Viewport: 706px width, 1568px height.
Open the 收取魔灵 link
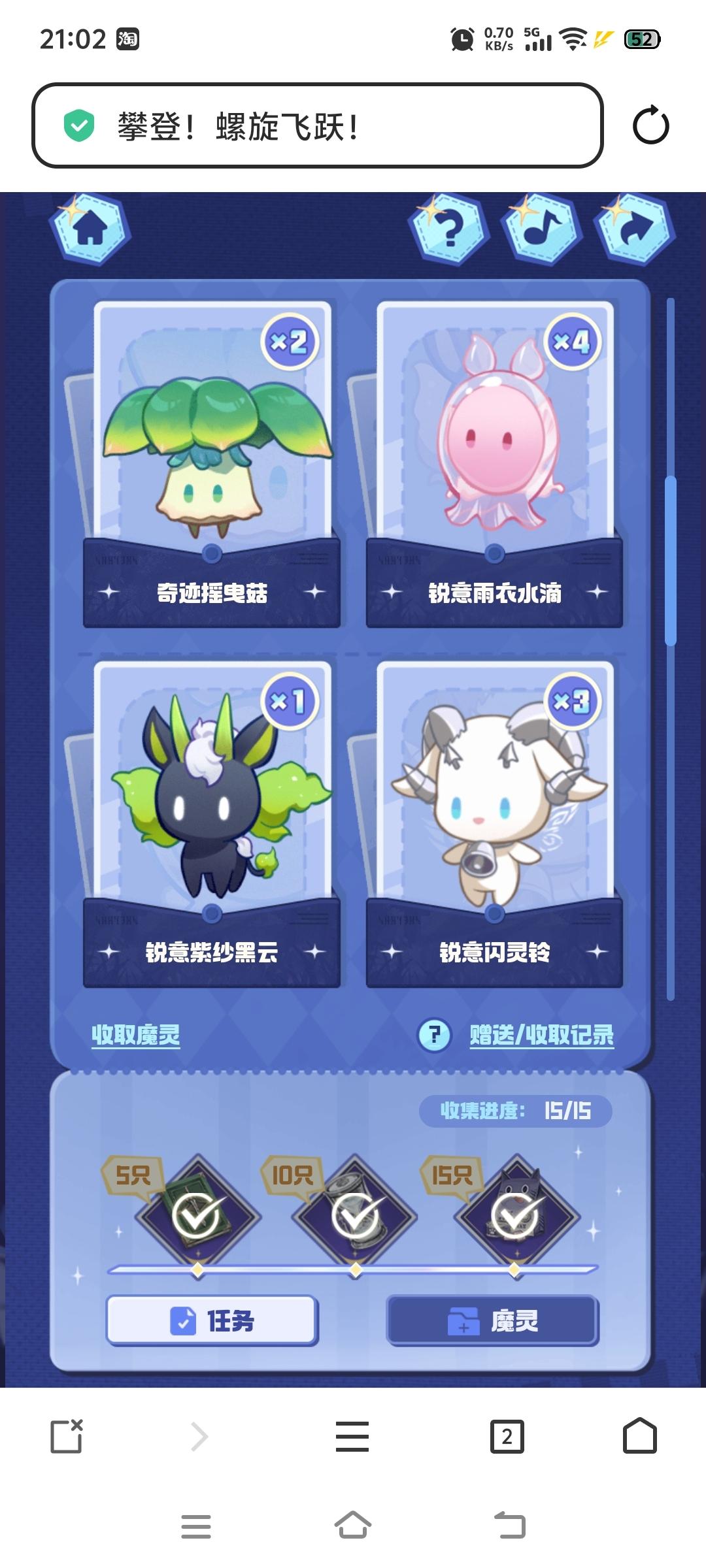pyautogui.click(x=135, y=1034)
